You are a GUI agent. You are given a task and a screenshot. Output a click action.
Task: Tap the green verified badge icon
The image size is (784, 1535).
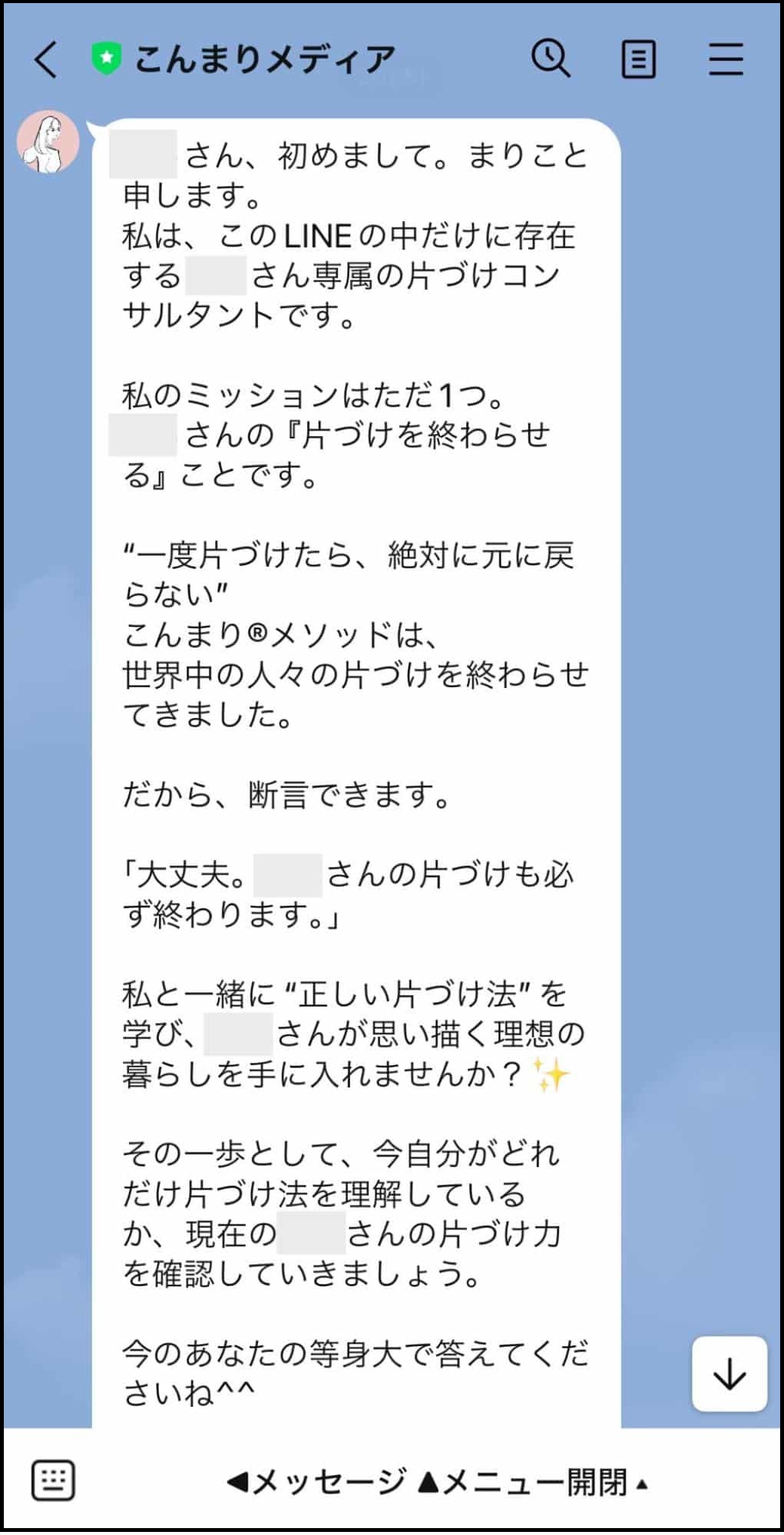[108, 56]
